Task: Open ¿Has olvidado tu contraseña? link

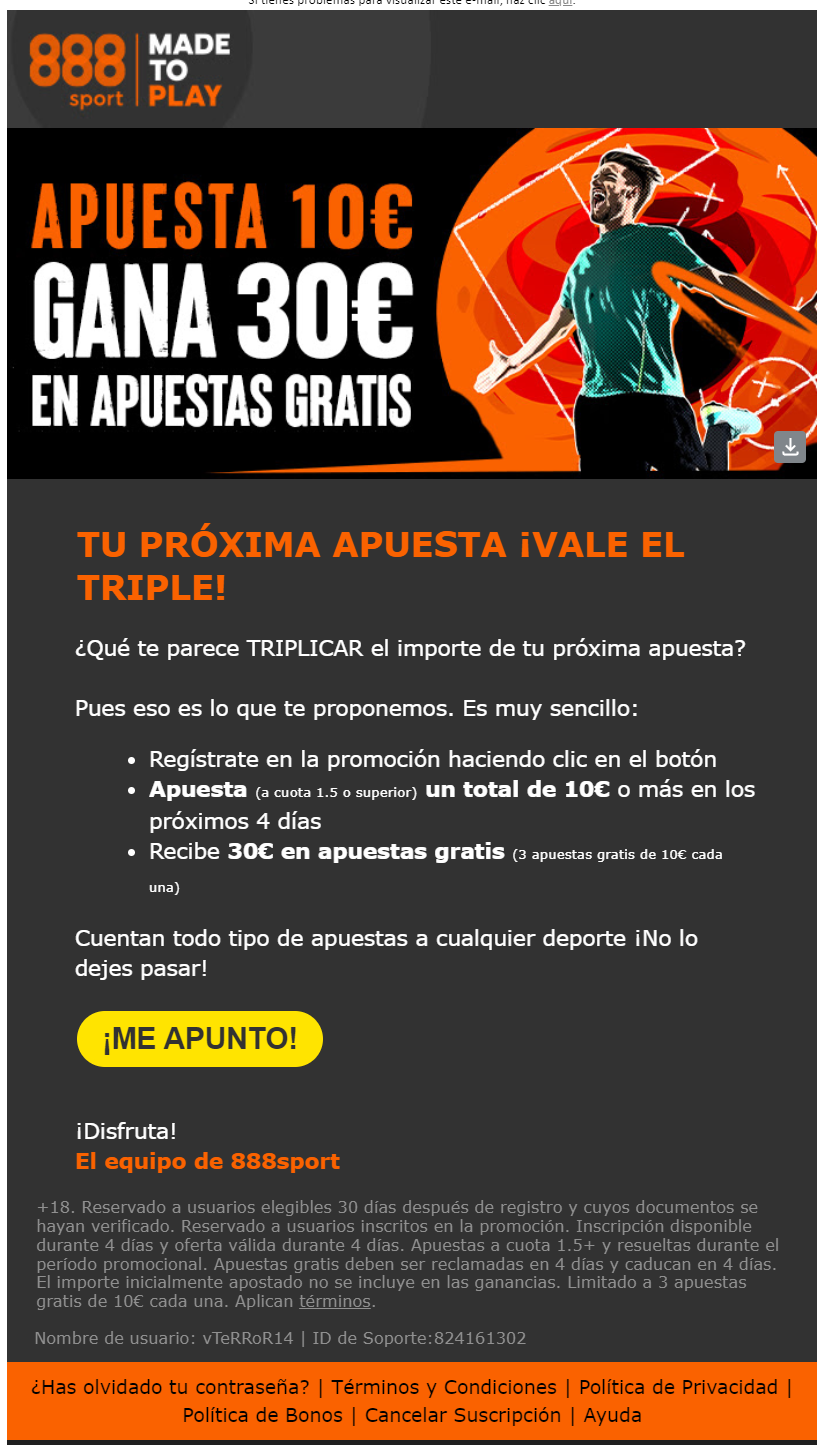Action: 170,1387
